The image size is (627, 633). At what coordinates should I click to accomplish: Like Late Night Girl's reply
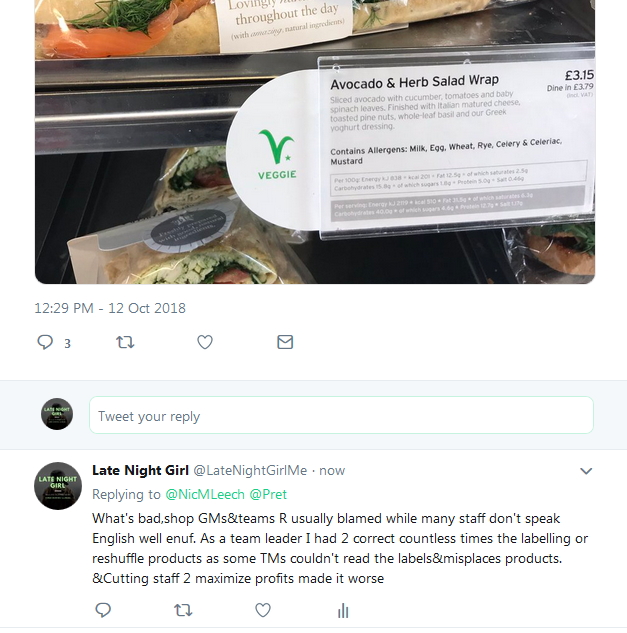point(263,610)
